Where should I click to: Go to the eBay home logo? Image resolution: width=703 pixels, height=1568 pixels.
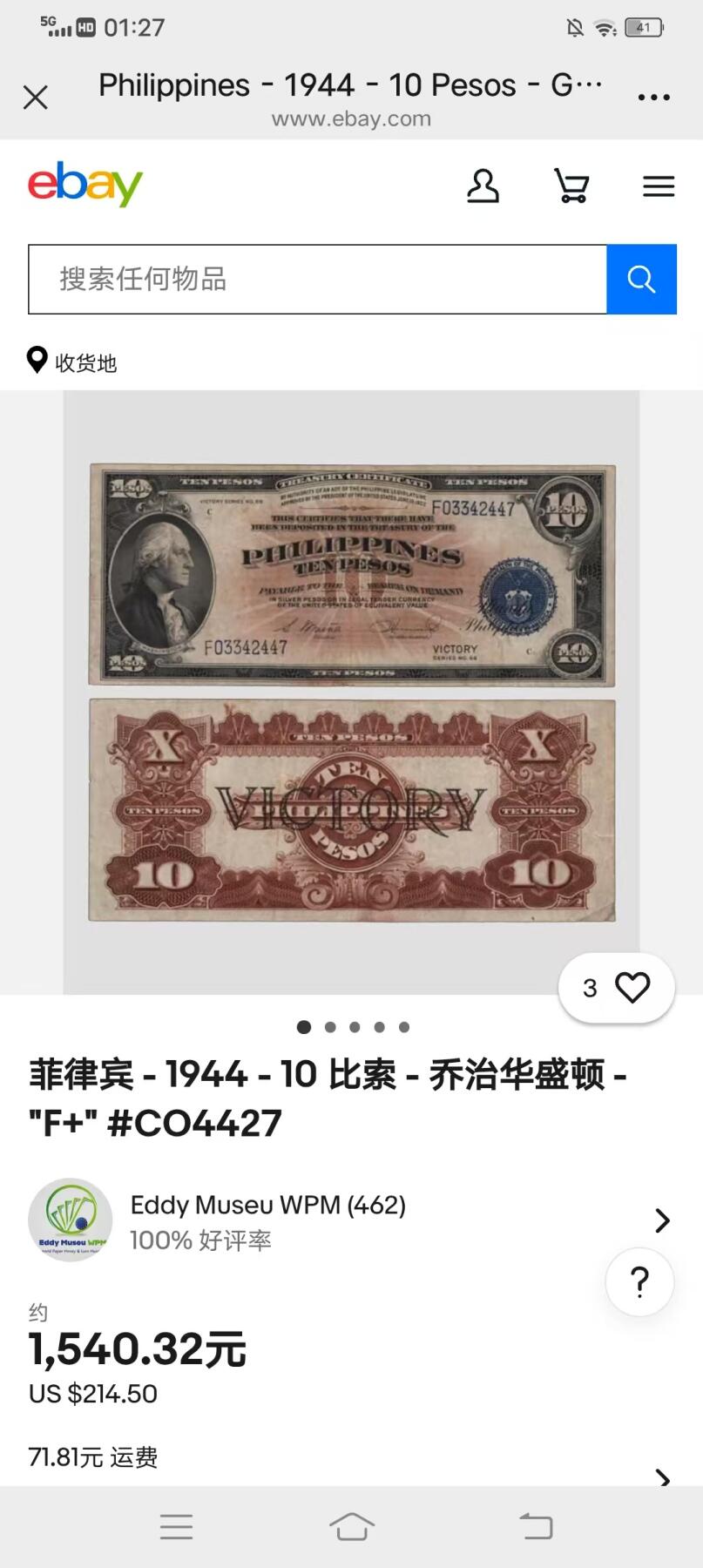(x=85, y=184)
